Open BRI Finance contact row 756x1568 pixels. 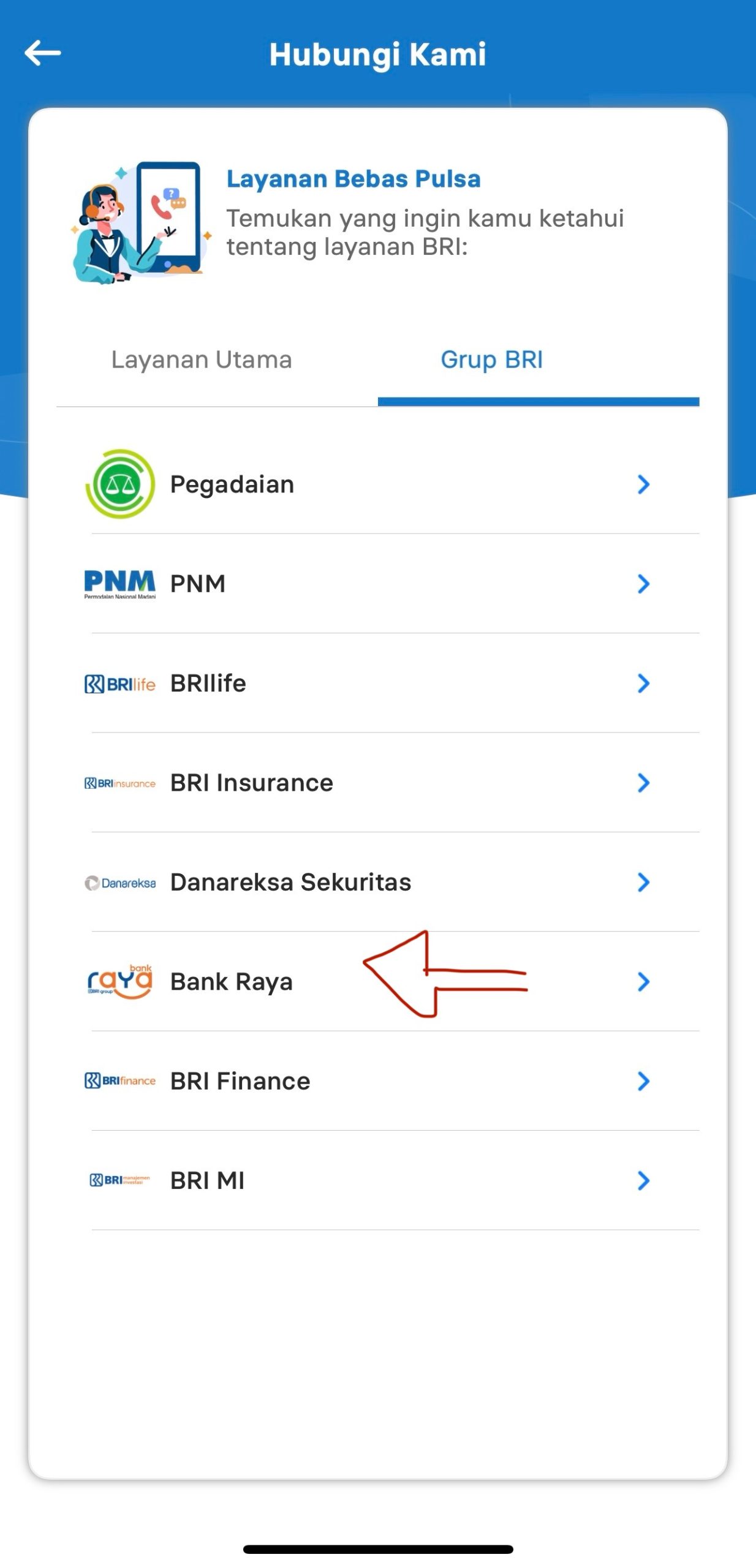(368, 1081)
